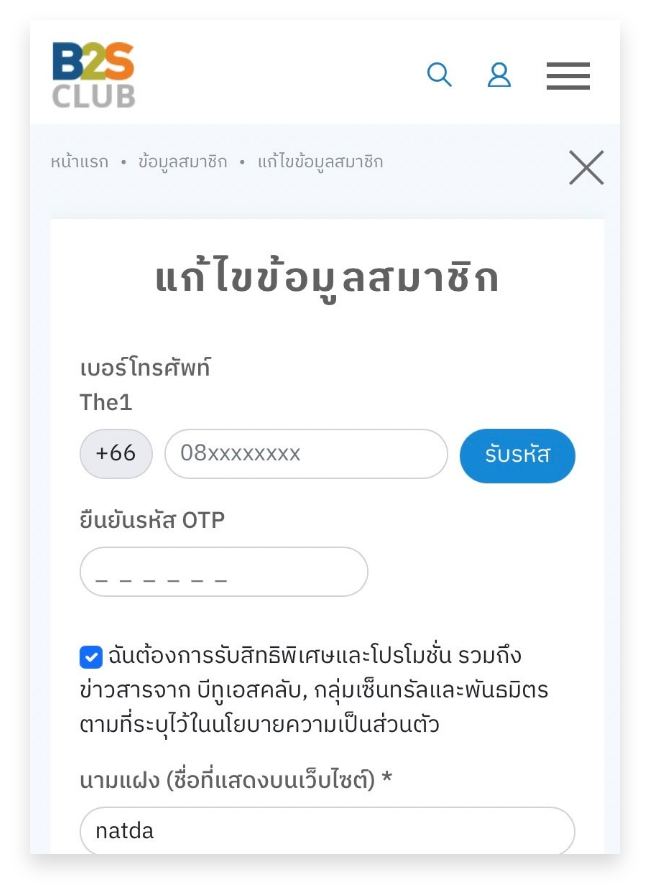This screenshot has width=650, height=894.
Task: Close the edit member form
Action: (586, 167)
